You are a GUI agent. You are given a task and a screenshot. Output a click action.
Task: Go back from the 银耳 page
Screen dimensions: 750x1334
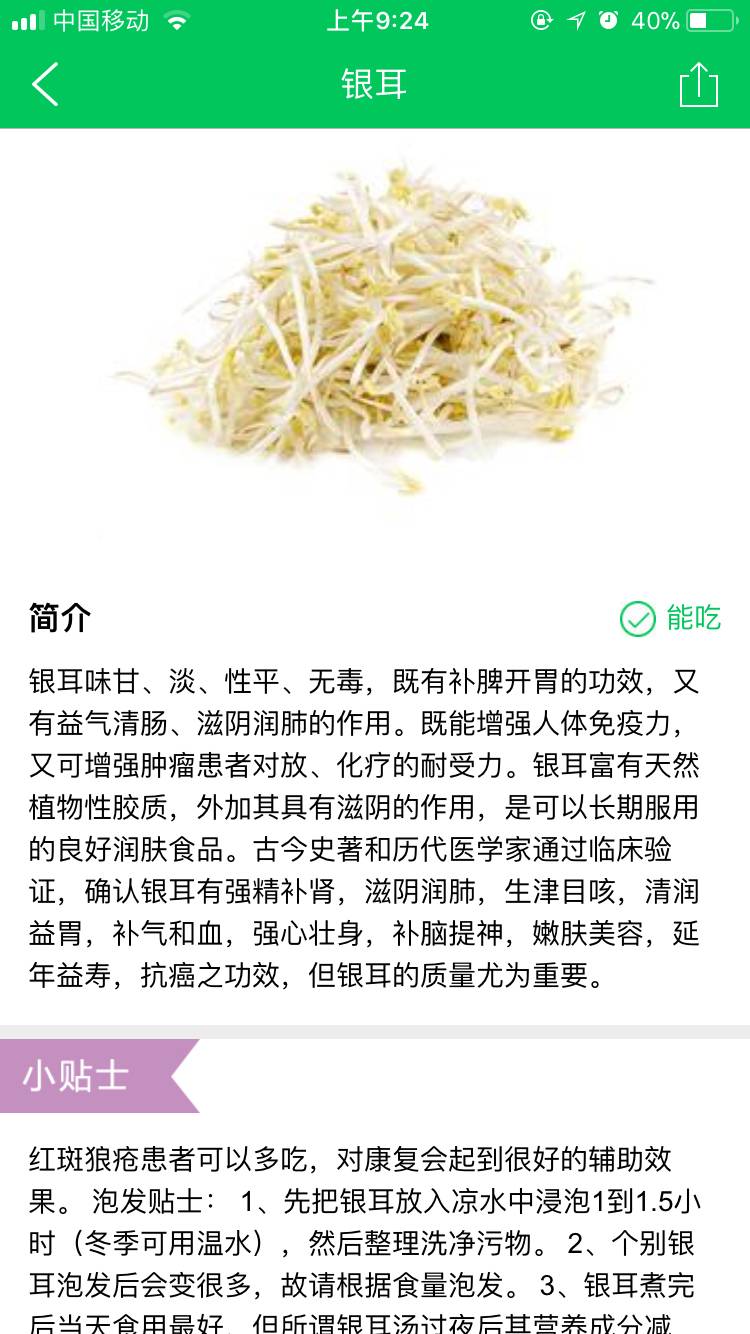pyautogui.click(x=45, y=84)
